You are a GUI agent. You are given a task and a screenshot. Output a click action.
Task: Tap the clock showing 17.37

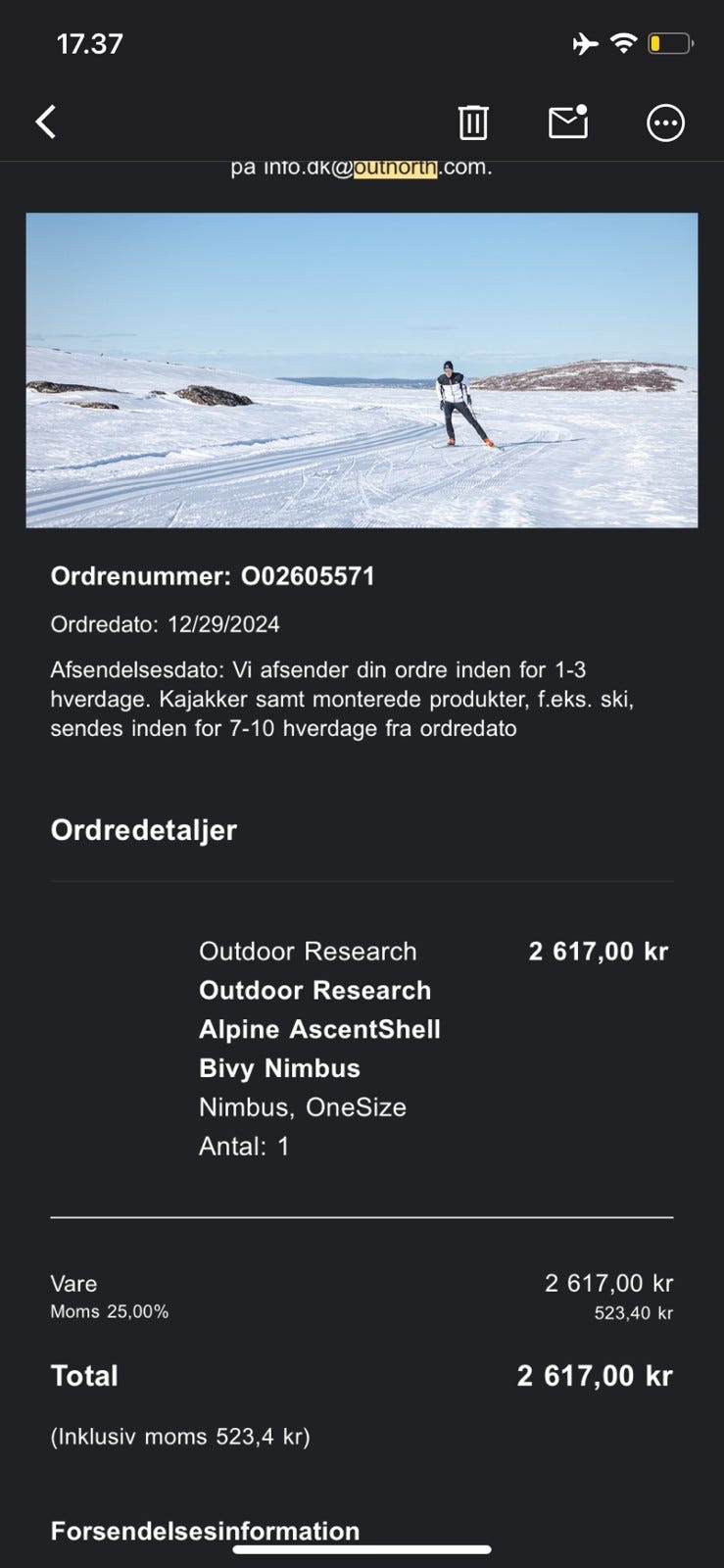[x=89, y=43]
